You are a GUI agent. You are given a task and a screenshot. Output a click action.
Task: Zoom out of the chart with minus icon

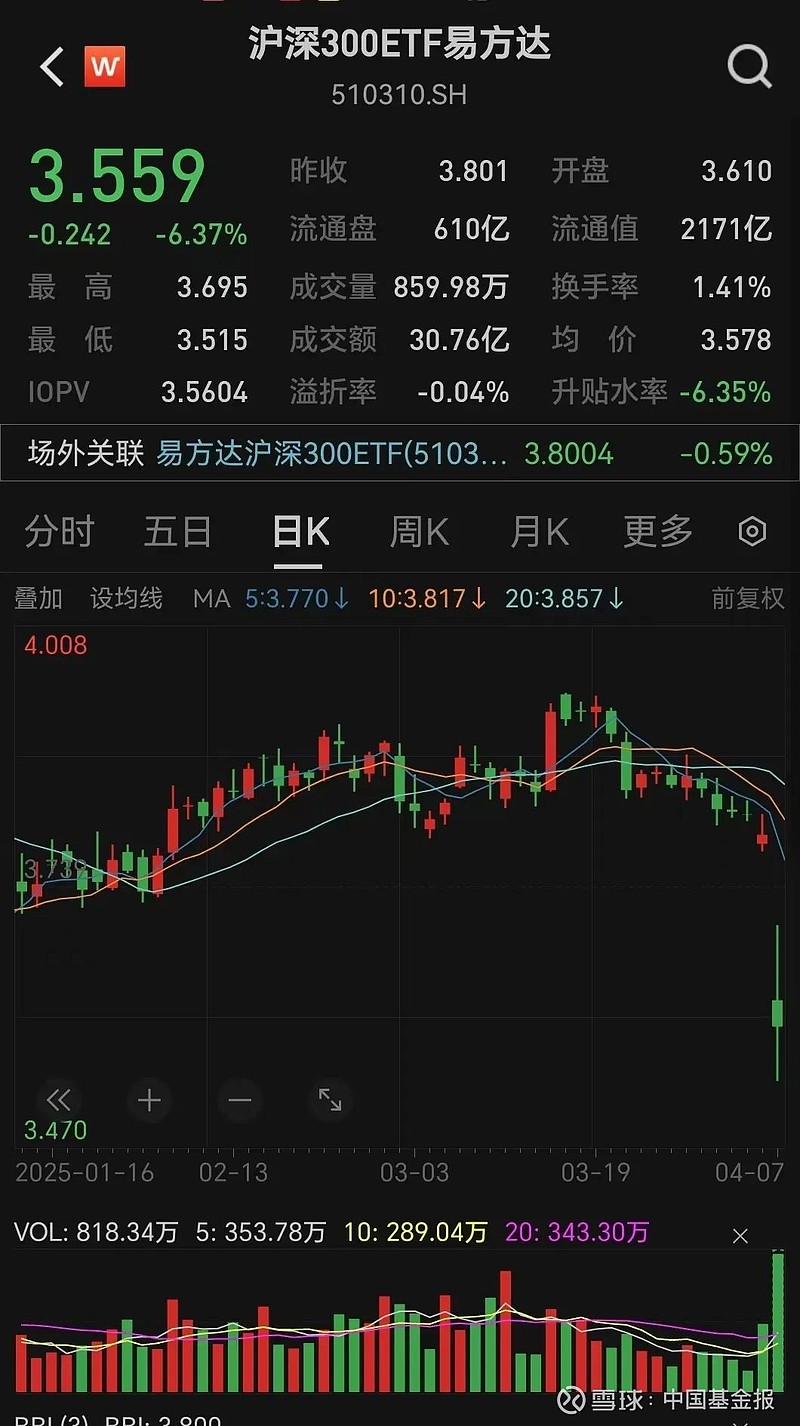(x=239, y=1100)
